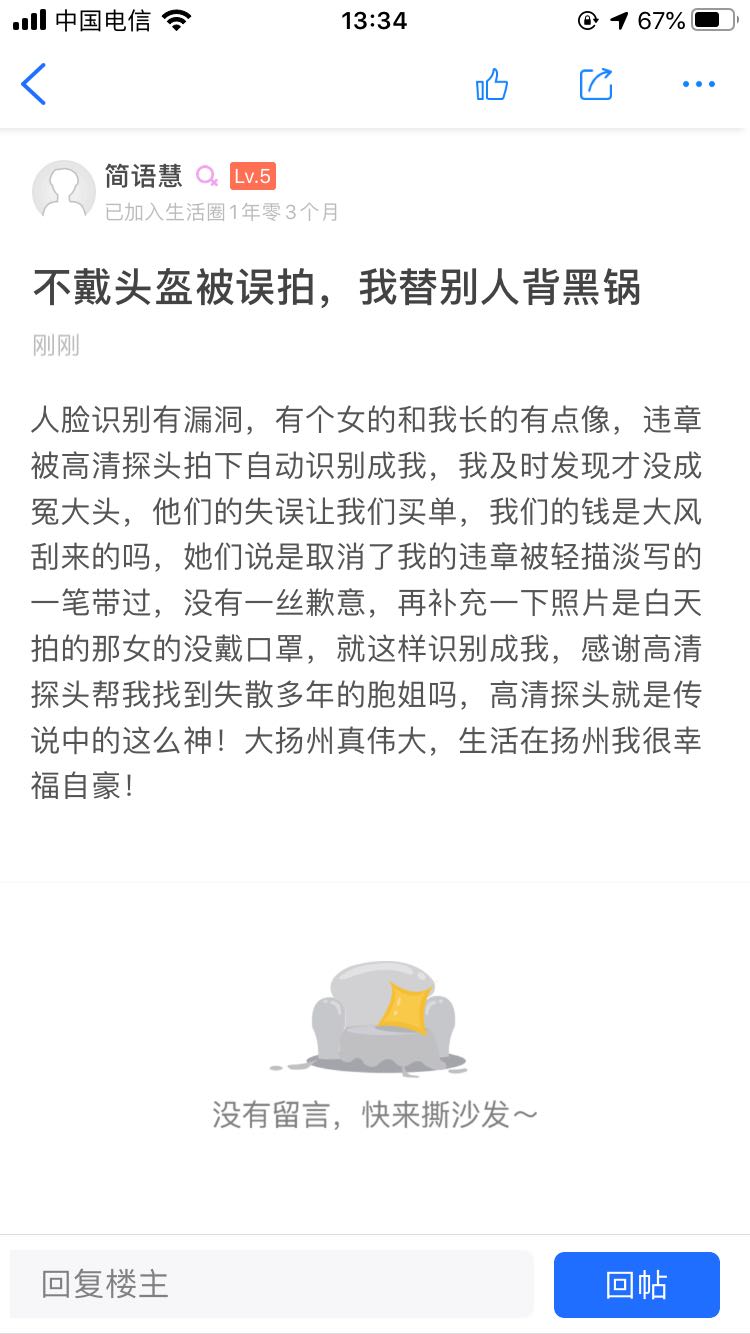Open the three-dot overflow menu

698,85
